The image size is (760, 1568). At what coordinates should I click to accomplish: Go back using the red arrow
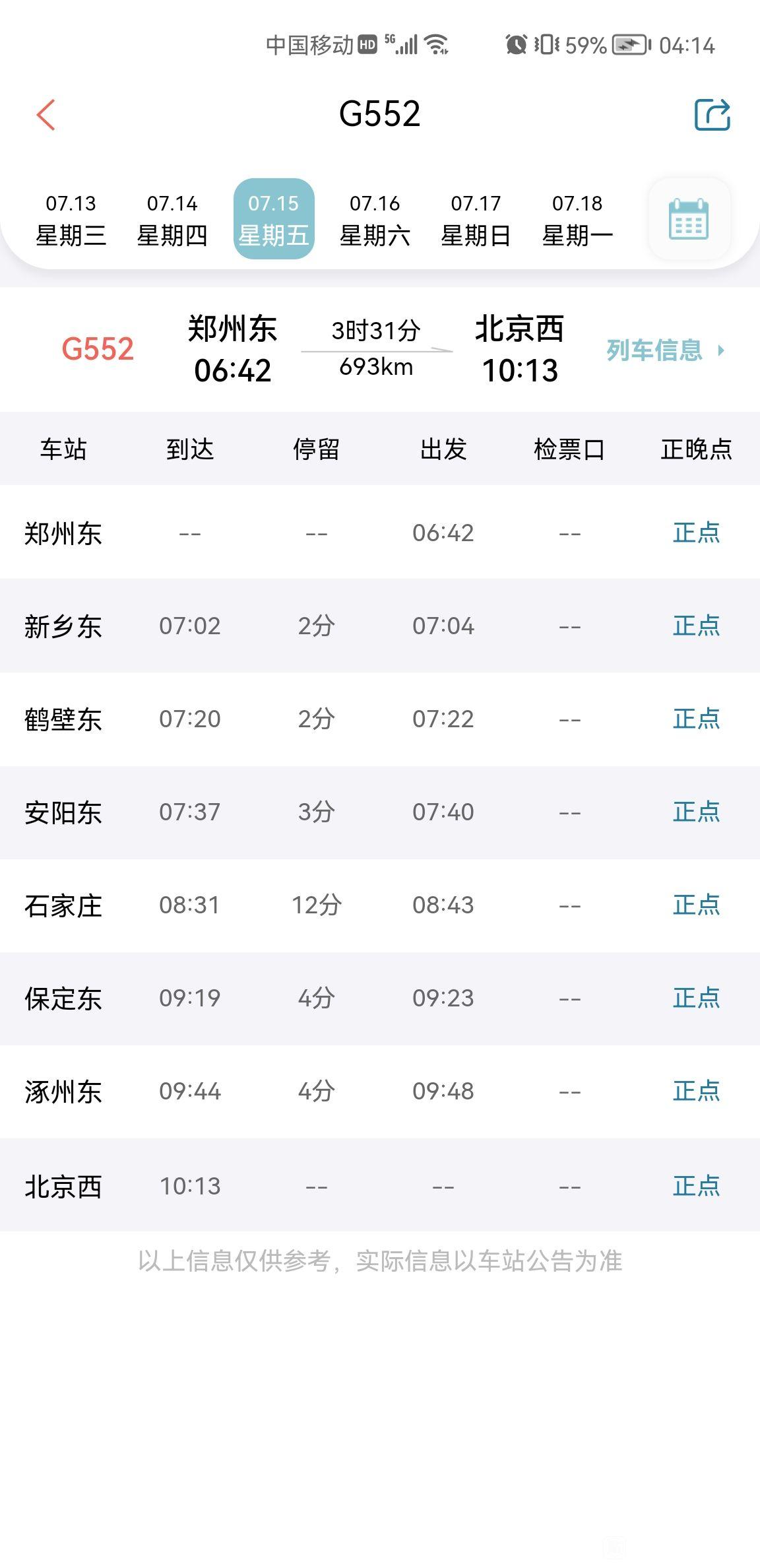point(46,115)
